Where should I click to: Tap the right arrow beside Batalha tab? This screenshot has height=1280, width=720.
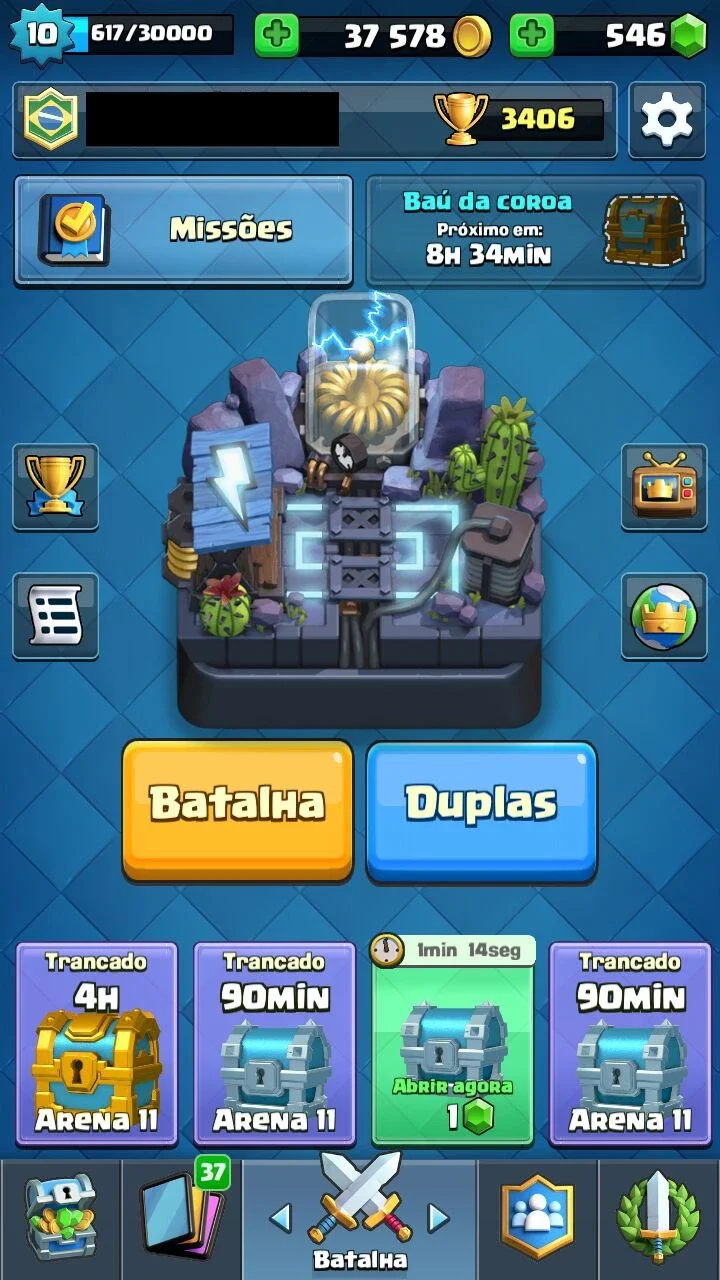(438, 1217)
